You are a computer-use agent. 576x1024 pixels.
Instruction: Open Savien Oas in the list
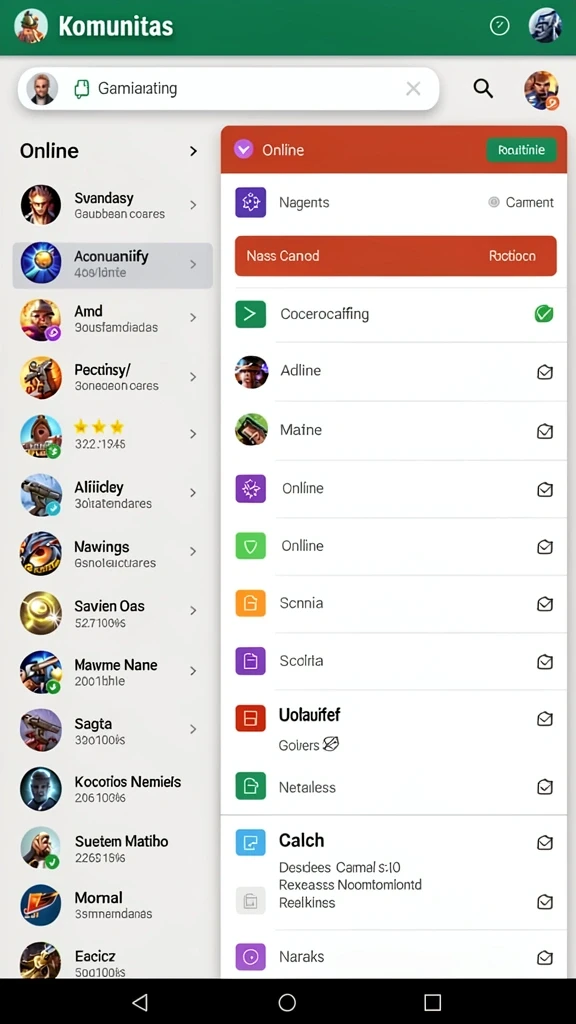[x=112, y=613]
